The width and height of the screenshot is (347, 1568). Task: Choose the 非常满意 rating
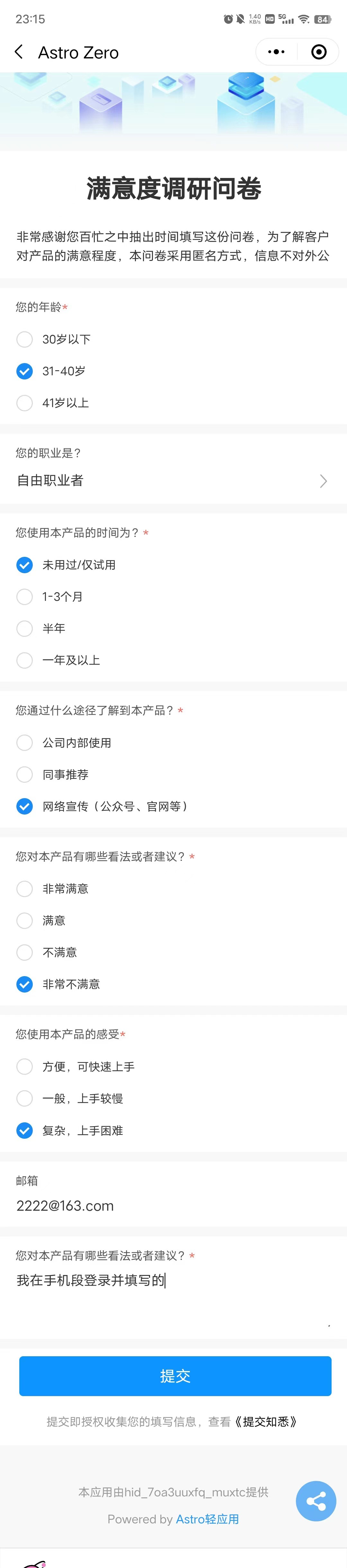click(x=24, y=889)
